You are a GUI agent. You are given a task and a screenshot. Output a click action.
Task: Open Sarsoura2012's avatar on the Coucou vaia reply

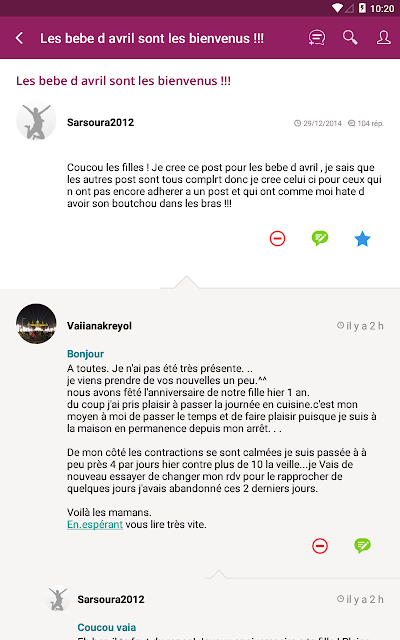[58, 599]
